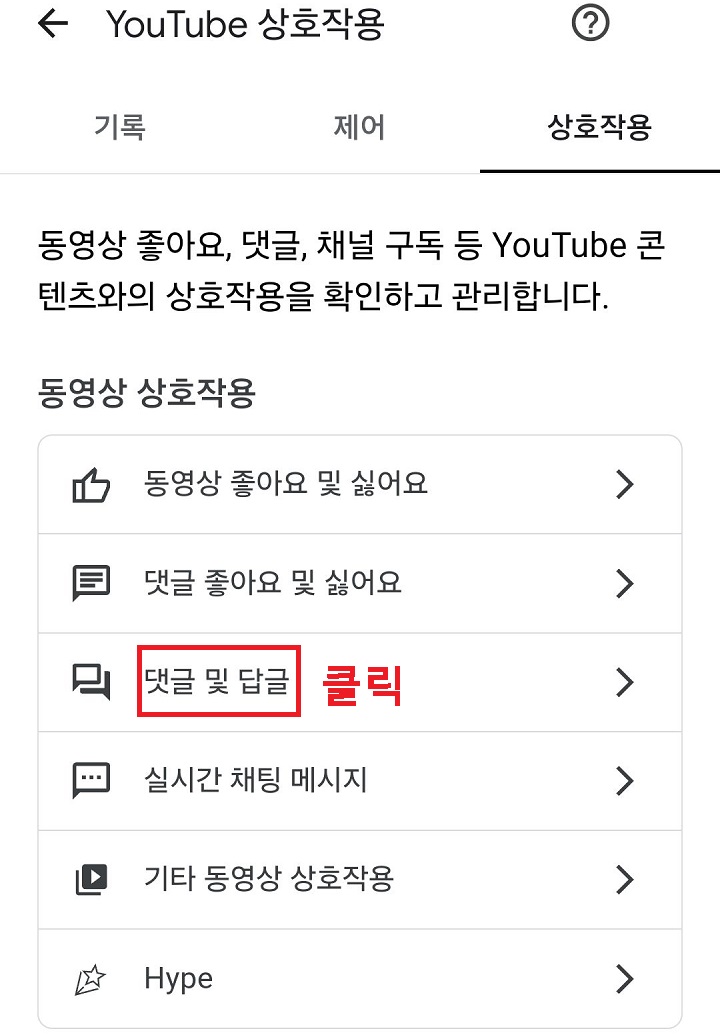Click the chevron next to Hype
The width and height of the screenshot is (720, 1035).
pyautogui.click(x=625, y=978)
